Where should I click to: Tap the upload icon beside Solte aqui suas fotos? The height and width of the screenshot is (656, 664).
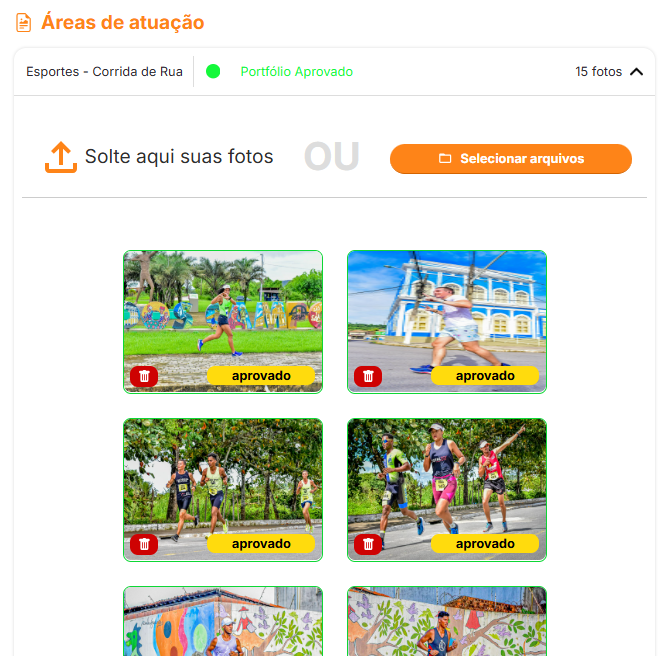click(61, 157)
